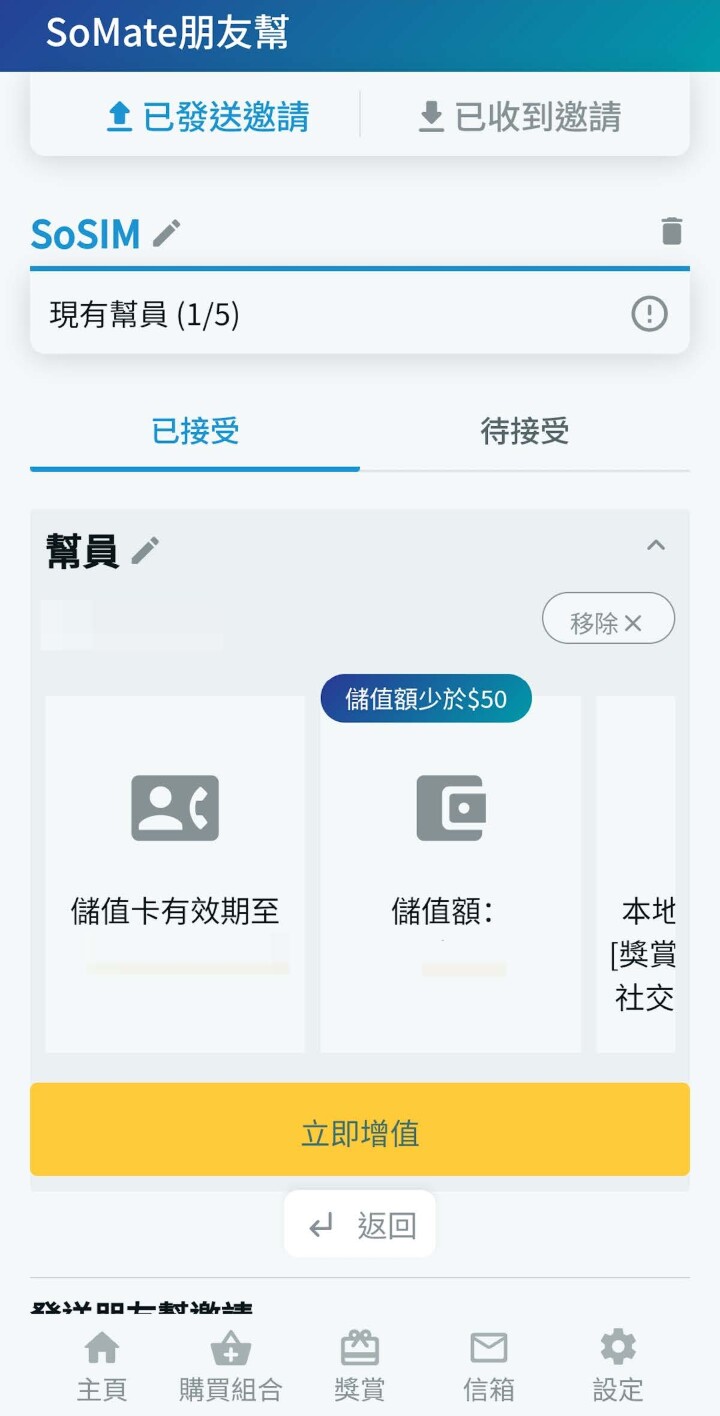720x1416 pixels.
Task: Select the 已接受 tab
Action: point(195,432)
